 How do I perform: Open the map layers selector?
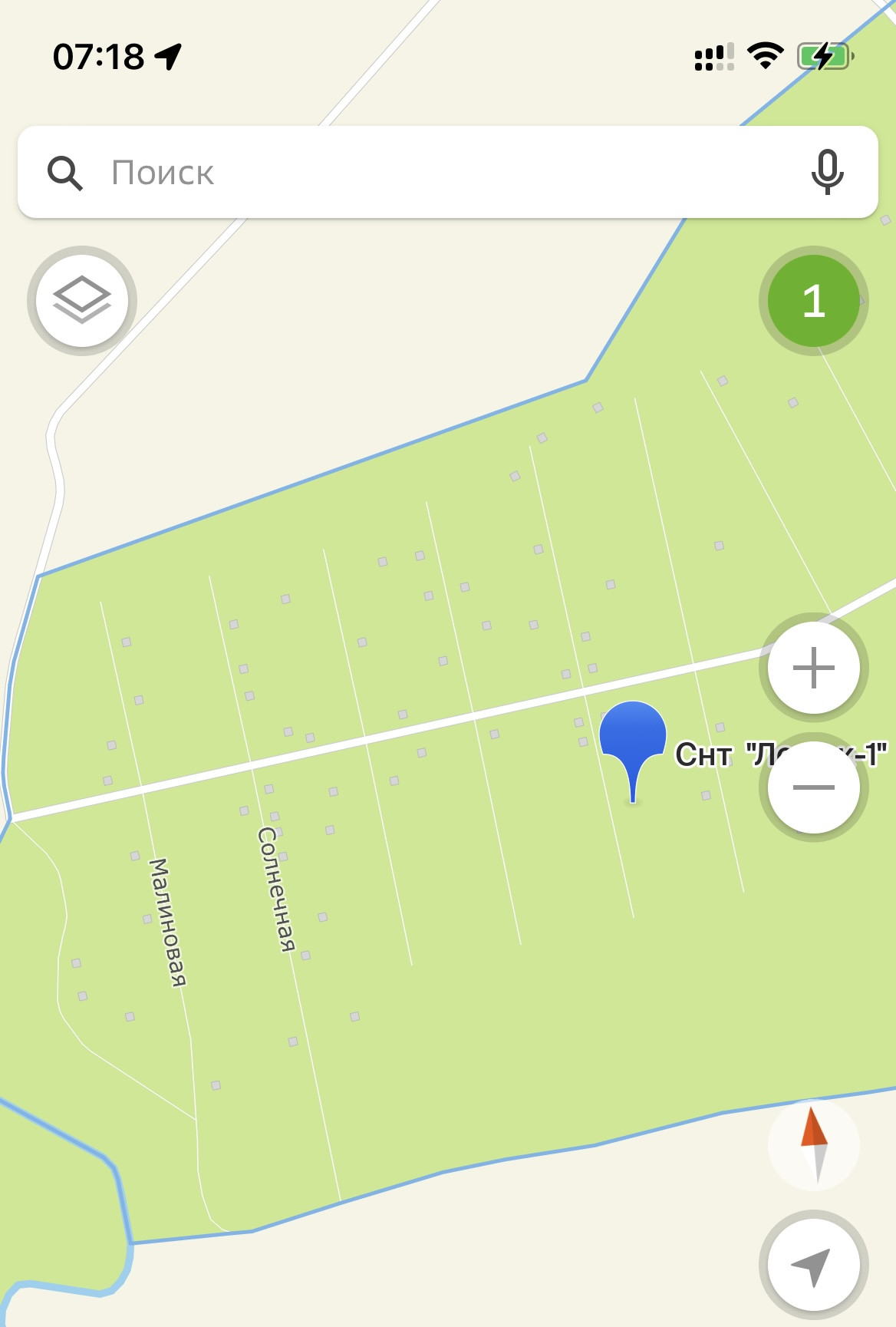click(82, 300)
